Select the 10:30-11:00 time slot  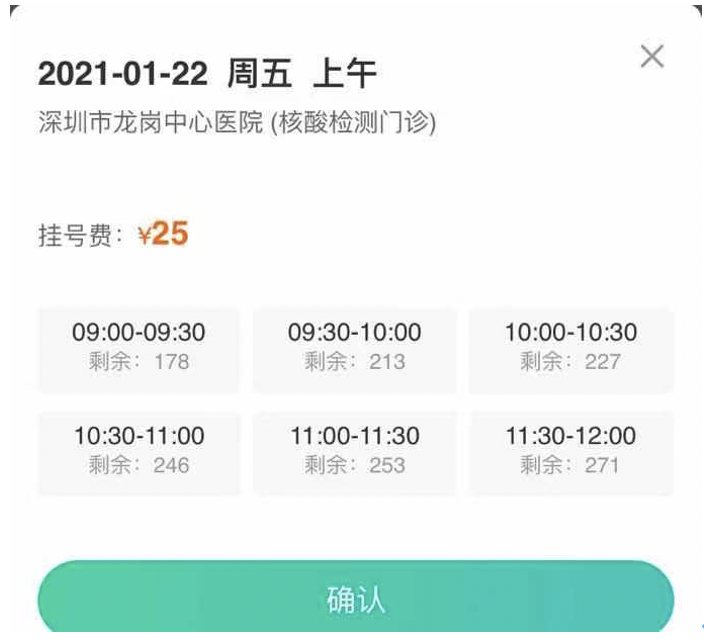(139, 451)
